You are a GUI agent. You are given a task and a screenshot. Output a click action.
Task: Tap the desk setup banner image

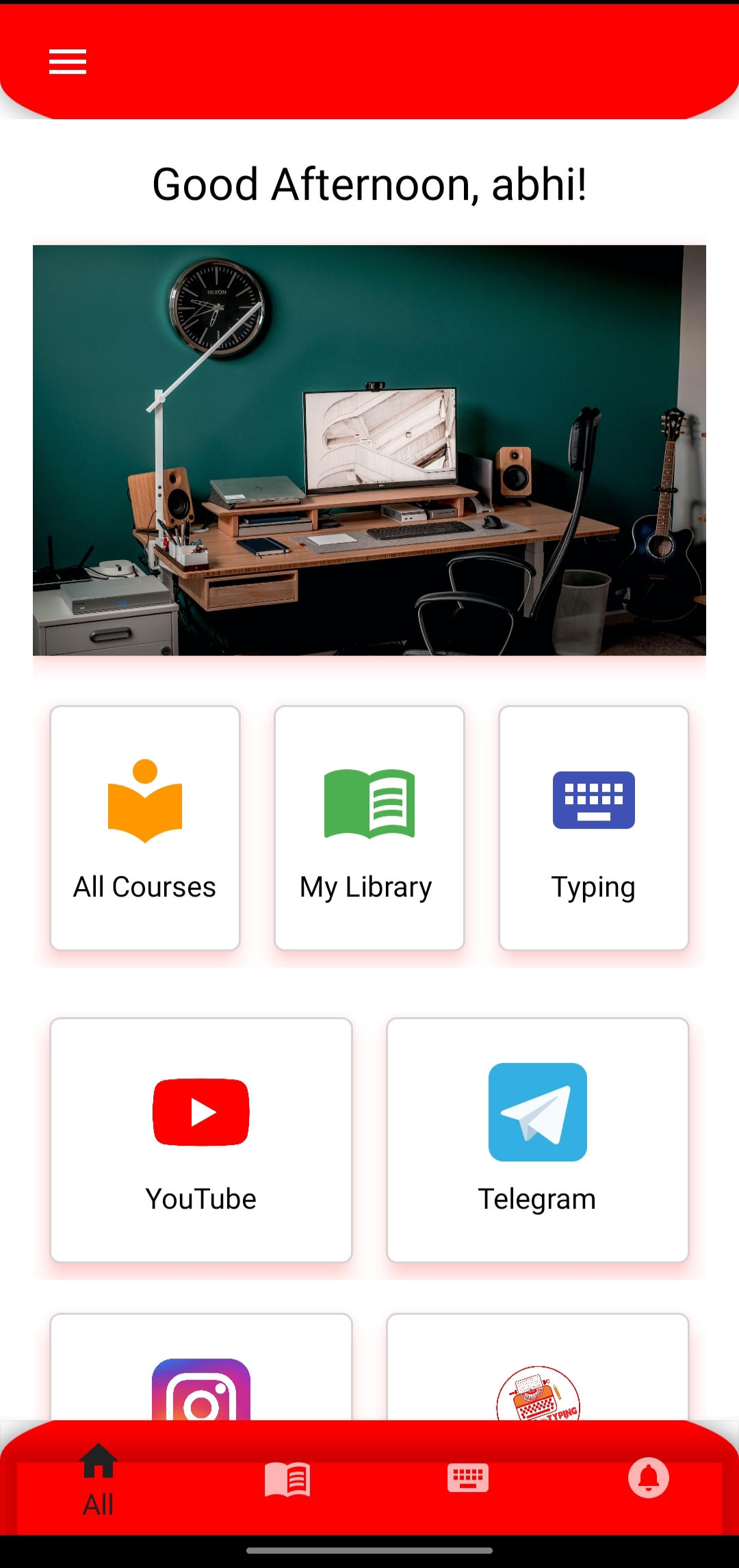pos(369,450)
